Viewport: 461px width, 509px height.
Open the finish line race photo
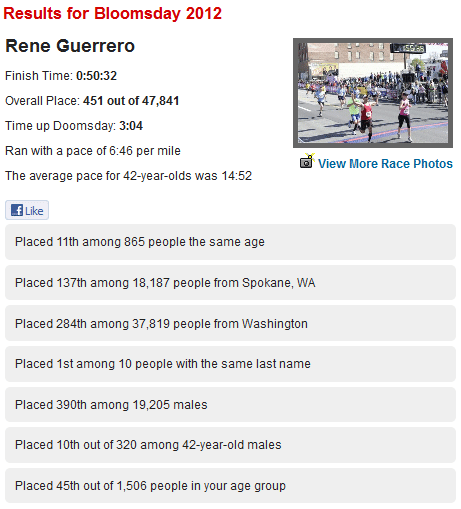tap(373, 93)
